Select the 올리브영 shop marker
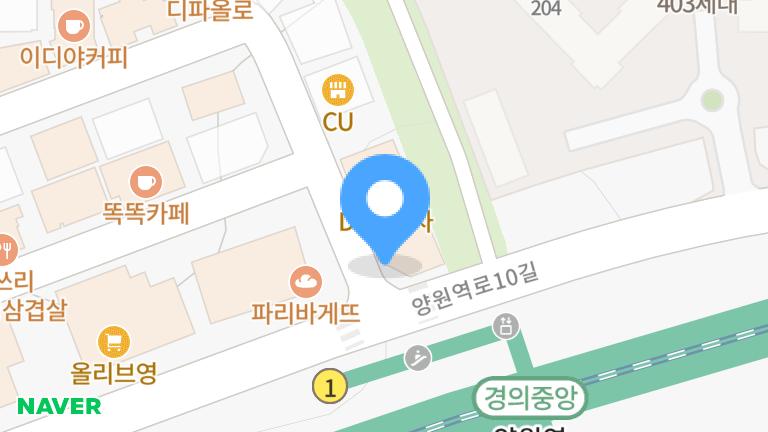768x432 pixels. point(114,343)
